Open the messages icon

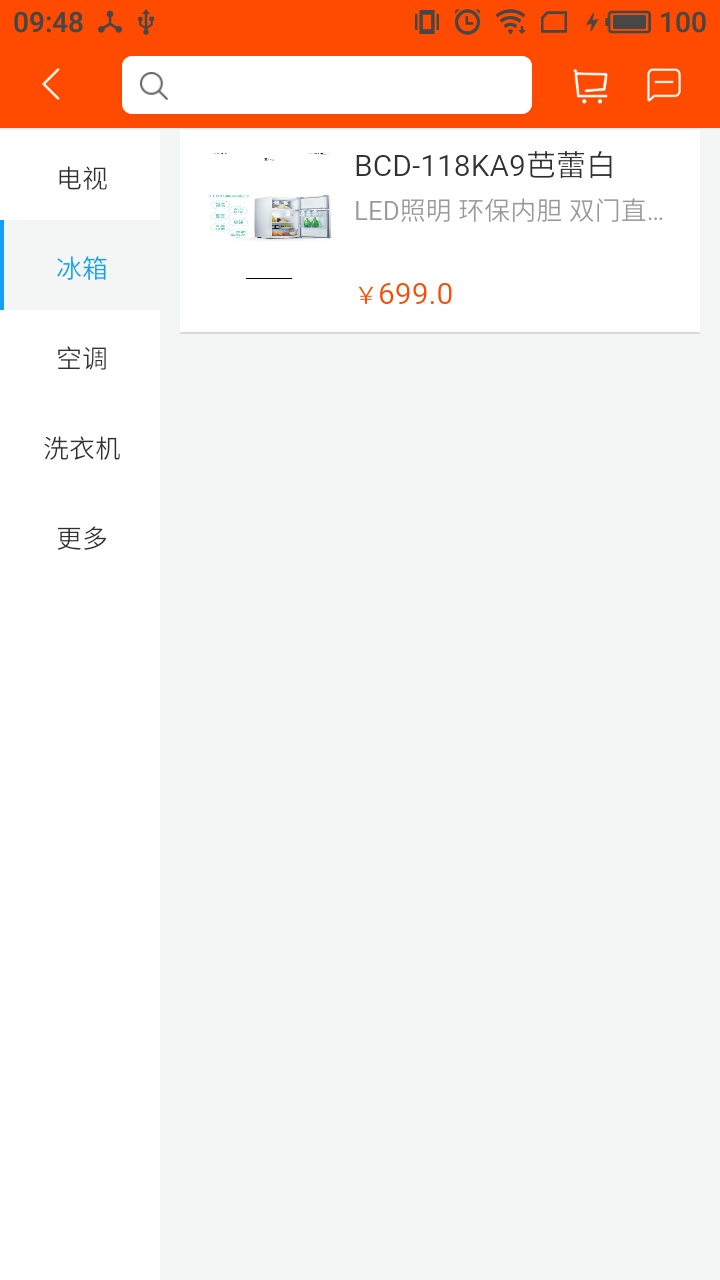click(663, 85)
